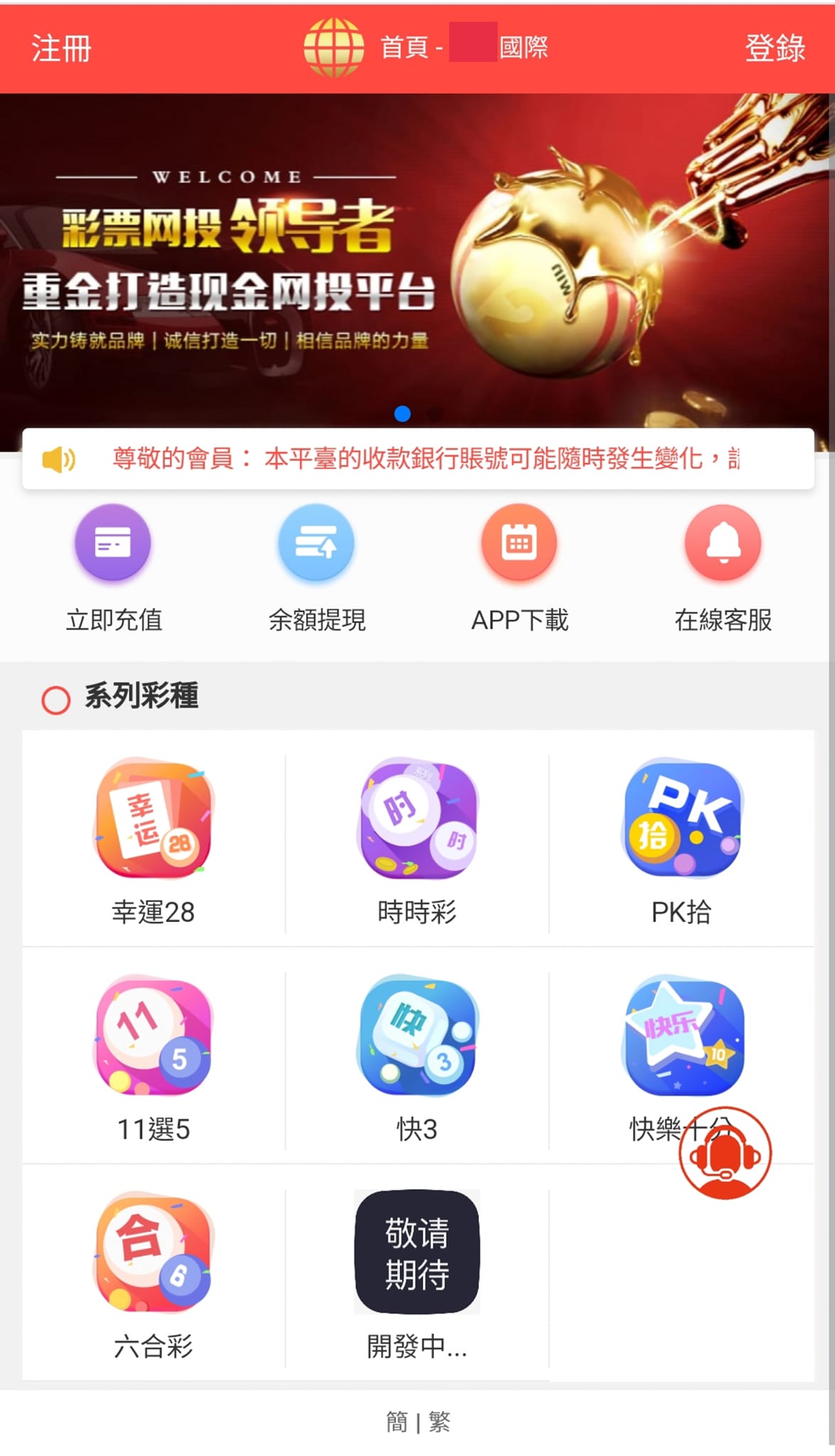Switch language to 簡 simplified
Screen dimensions: 835x1456
click(x=397, y=1422)
